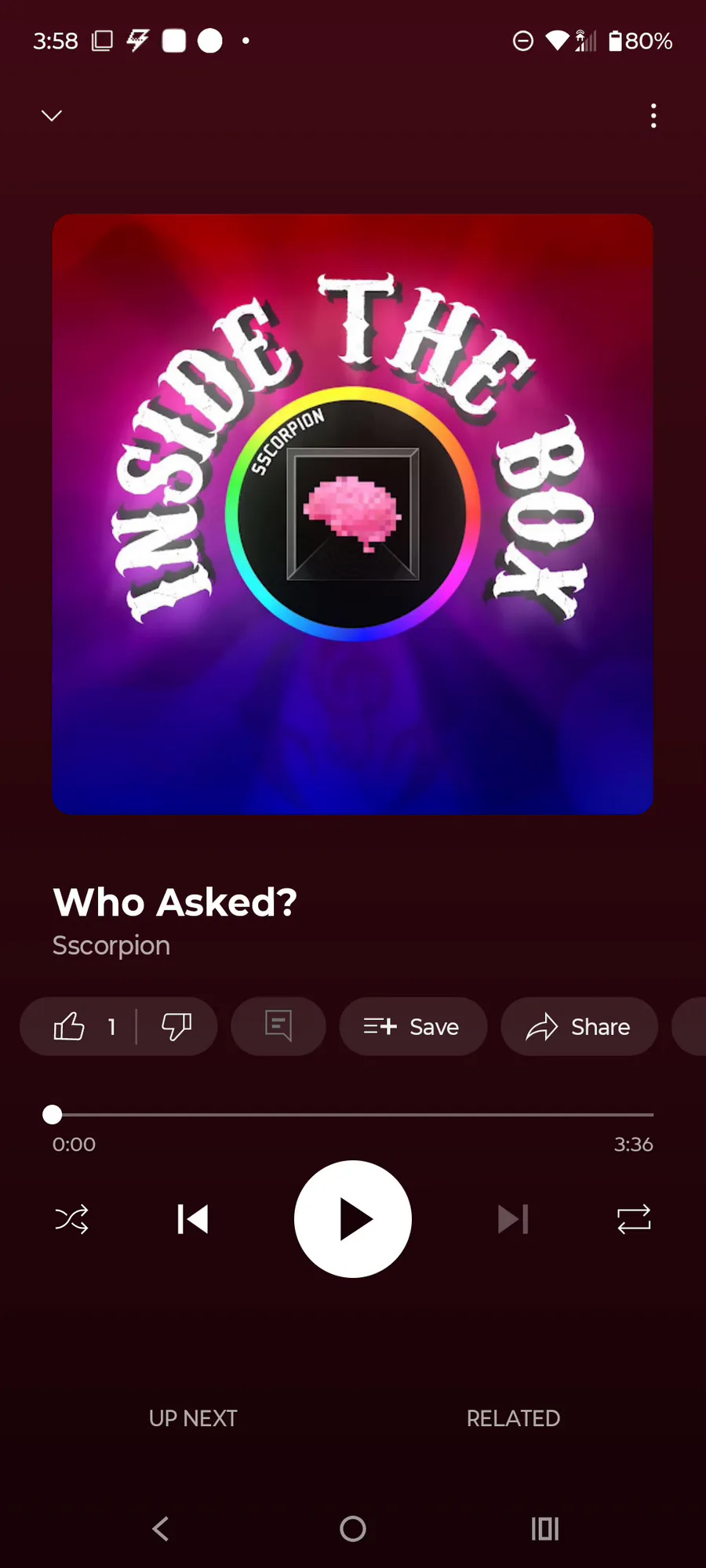The image size is (706, 1568).
Task: Open the recent apps screen
Action: (x=545, y=1528)
